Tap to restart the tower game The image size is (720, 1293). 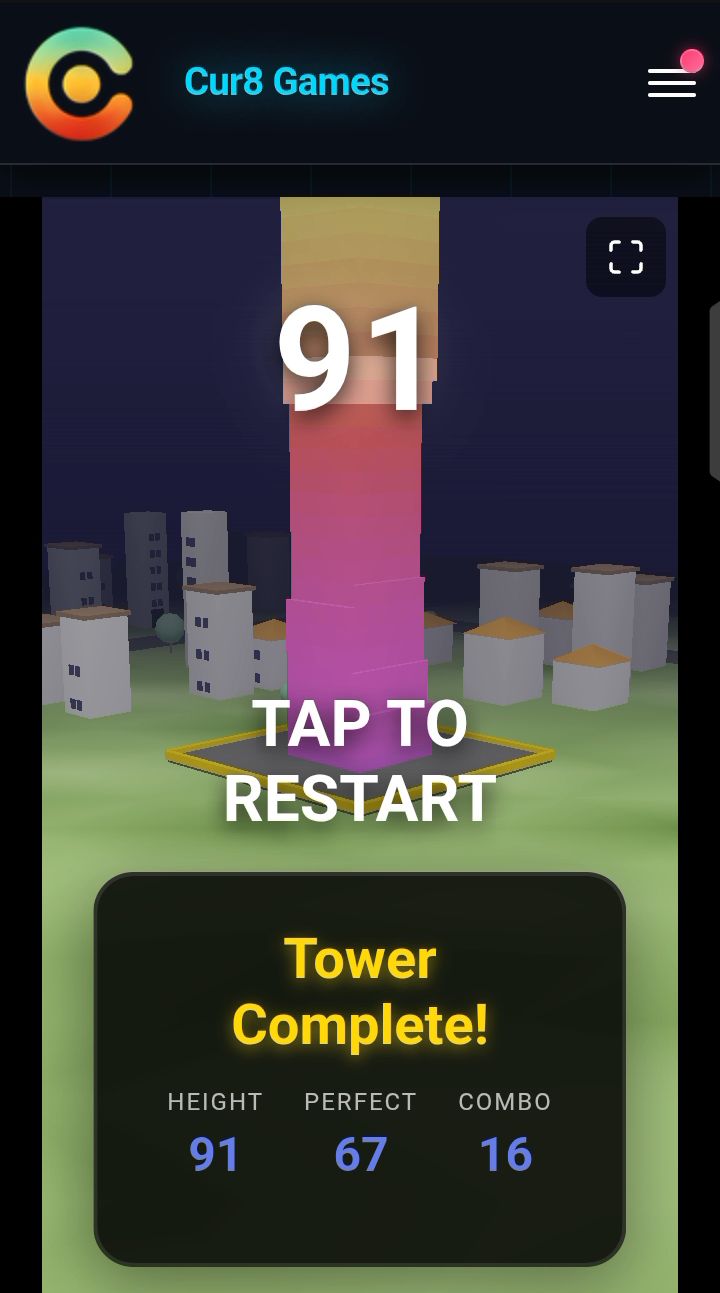[x=360, y=760]
